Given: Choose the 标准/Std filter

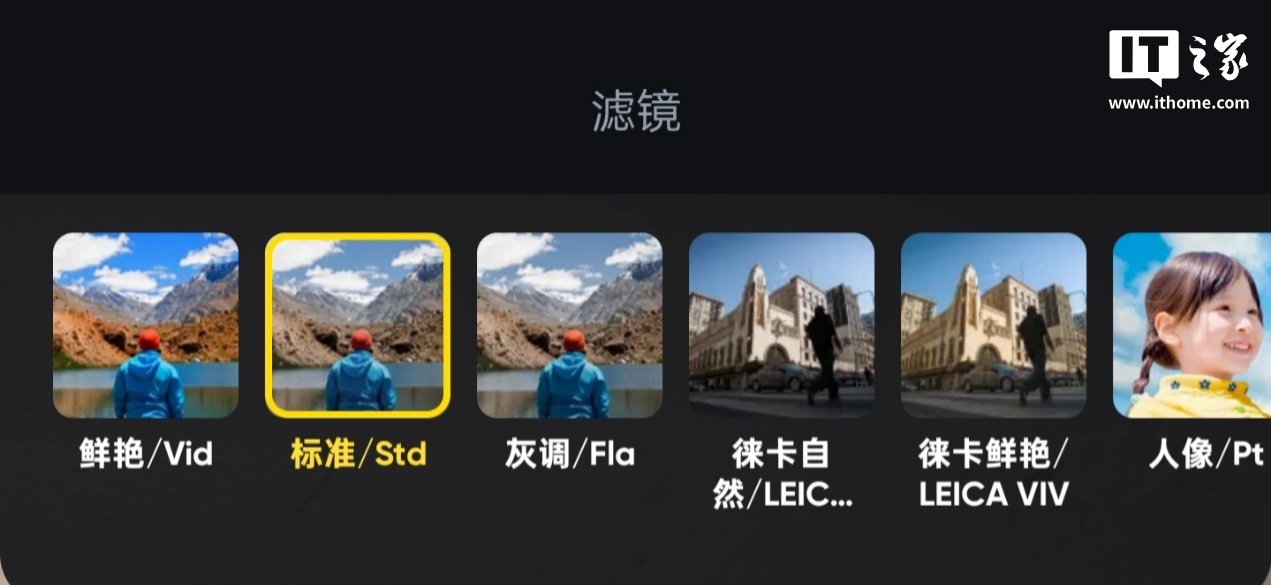Looking at the screenshot, I should (x=358, y=326).
